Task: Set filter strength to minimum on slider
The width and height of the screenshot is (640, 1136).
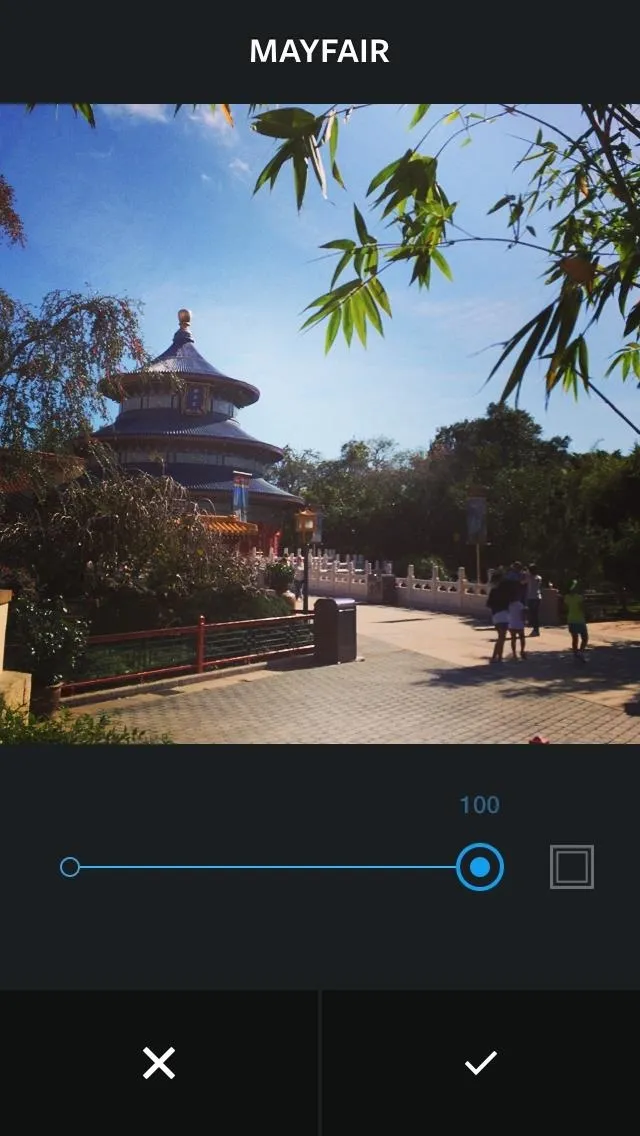Action: pyautogui.click(x=70, y=866)
